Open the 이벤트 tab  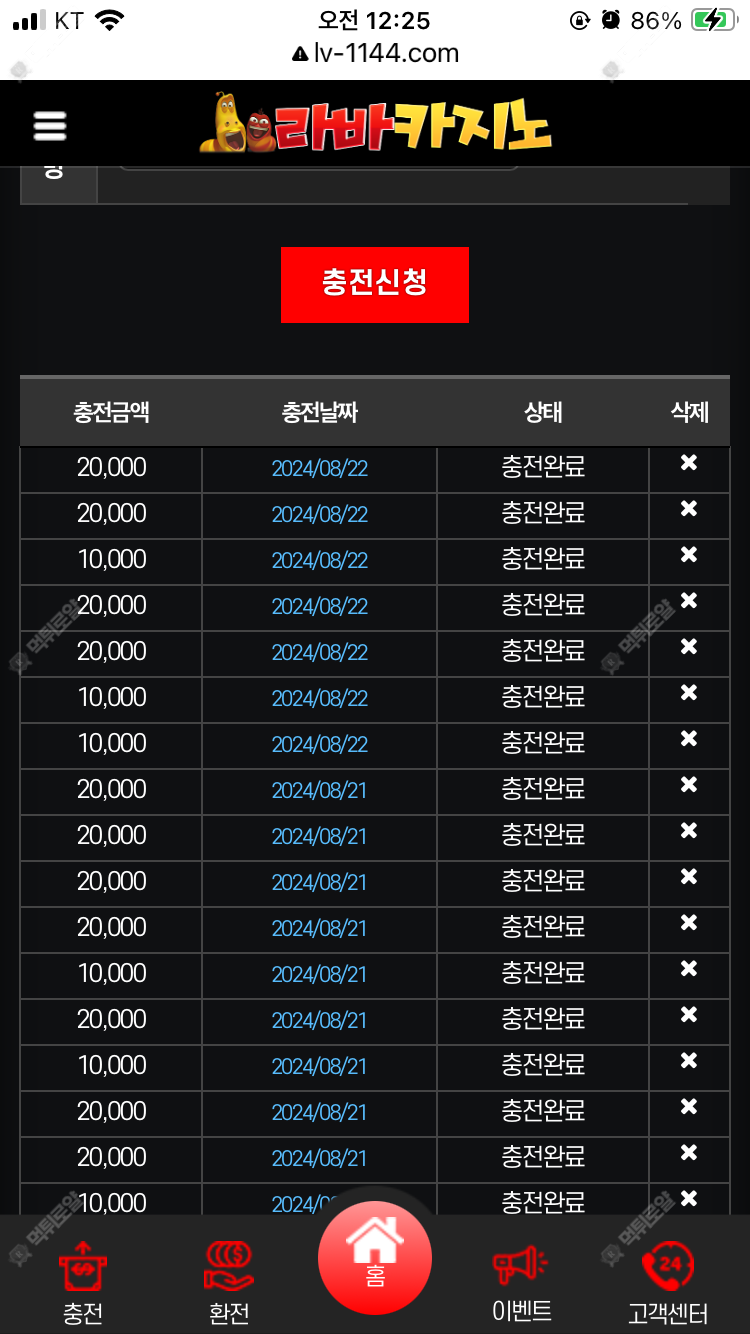pos(521,1282)
